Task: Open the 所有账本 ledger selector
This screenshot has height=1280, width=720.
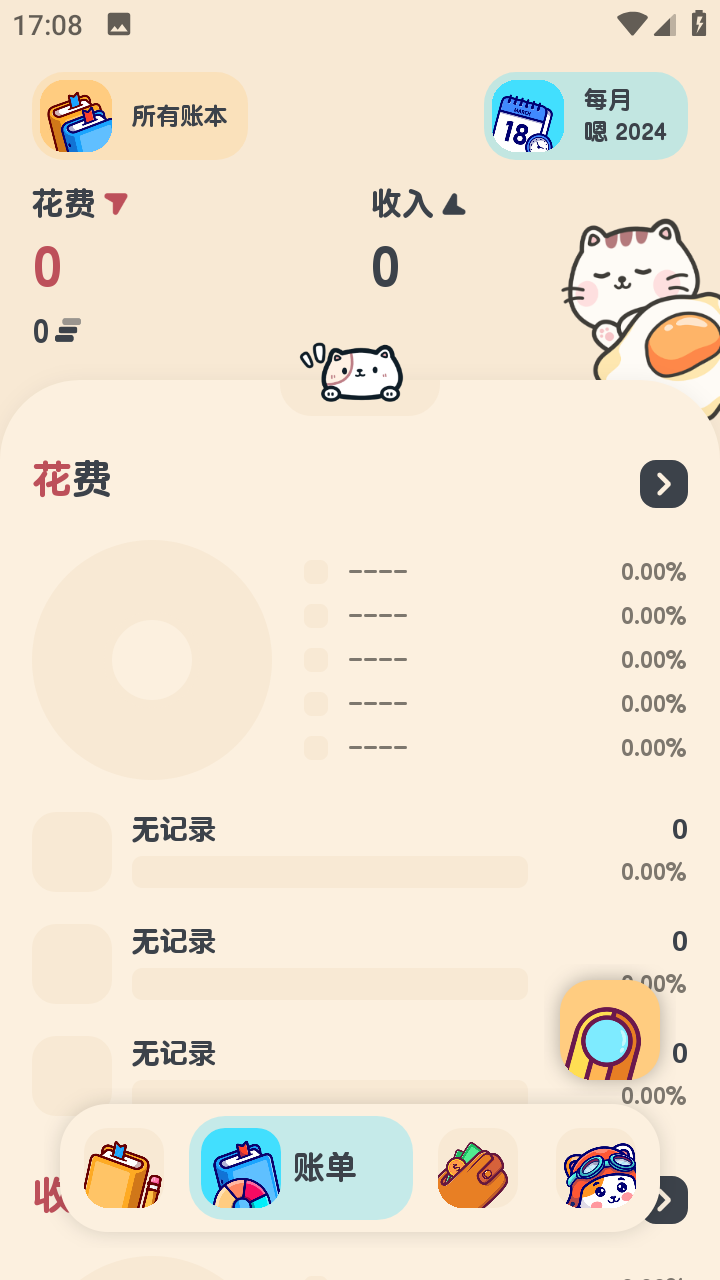Action: click(140, 116)
